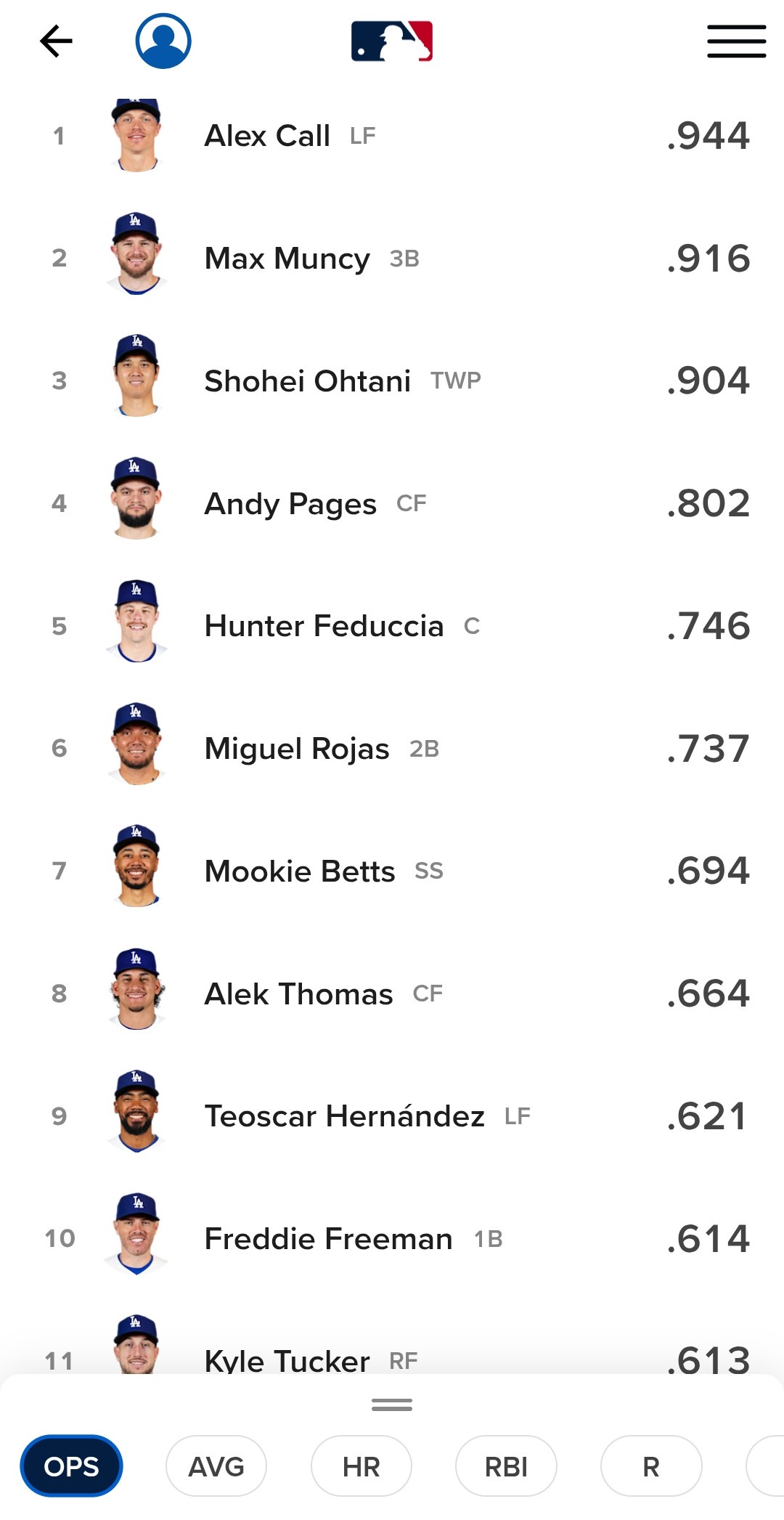Choose the RBI stat chip
The image size is (784, 1520).
coord(506,1466)
